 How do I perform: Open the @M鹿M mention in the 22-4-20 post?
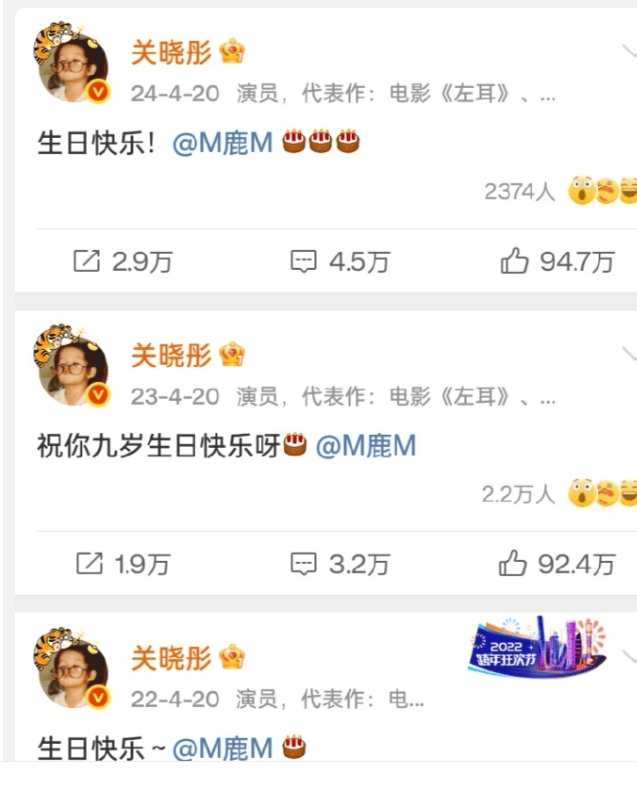click(x=223, y=747)
